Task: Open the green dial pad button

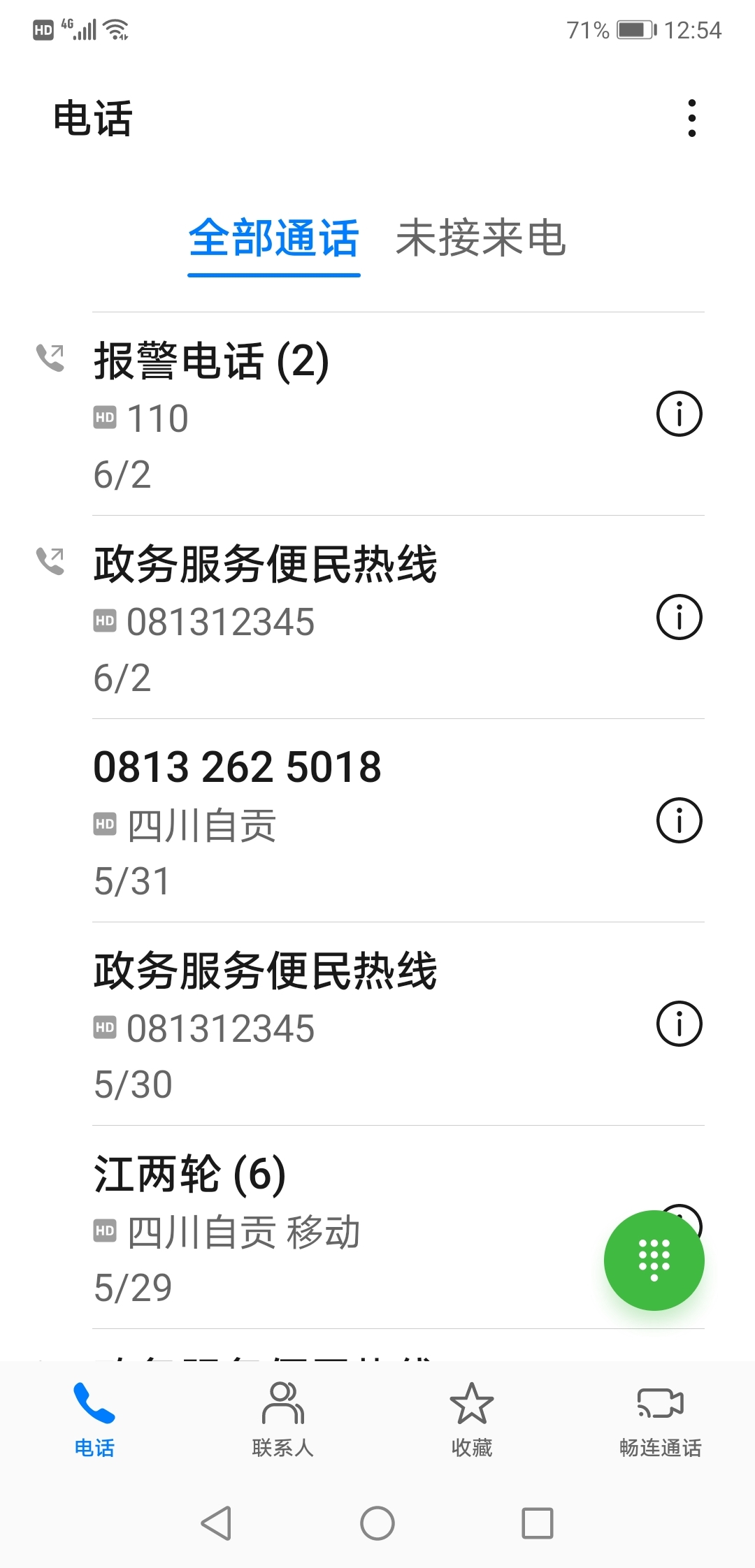Action: 654,1260
